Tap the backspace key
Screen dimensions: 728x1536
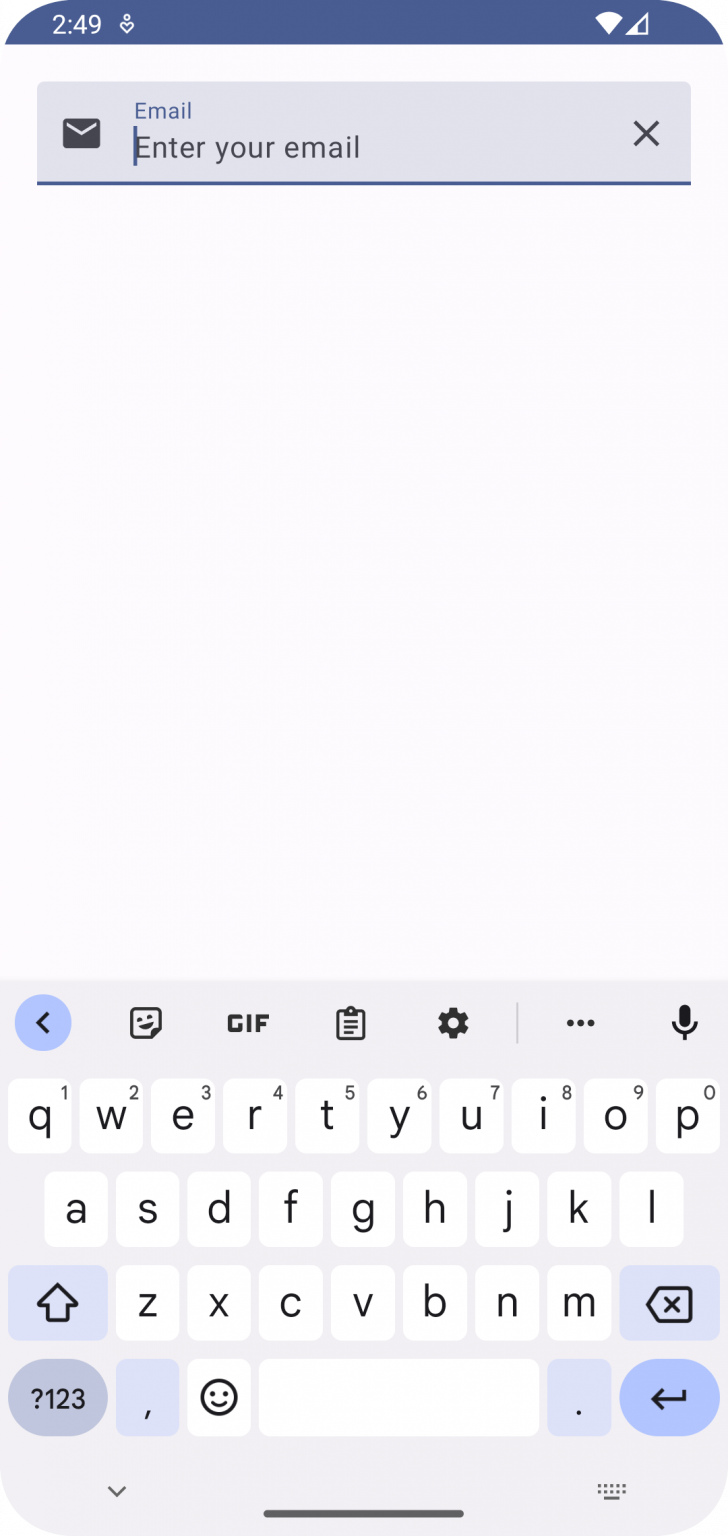669,1303
